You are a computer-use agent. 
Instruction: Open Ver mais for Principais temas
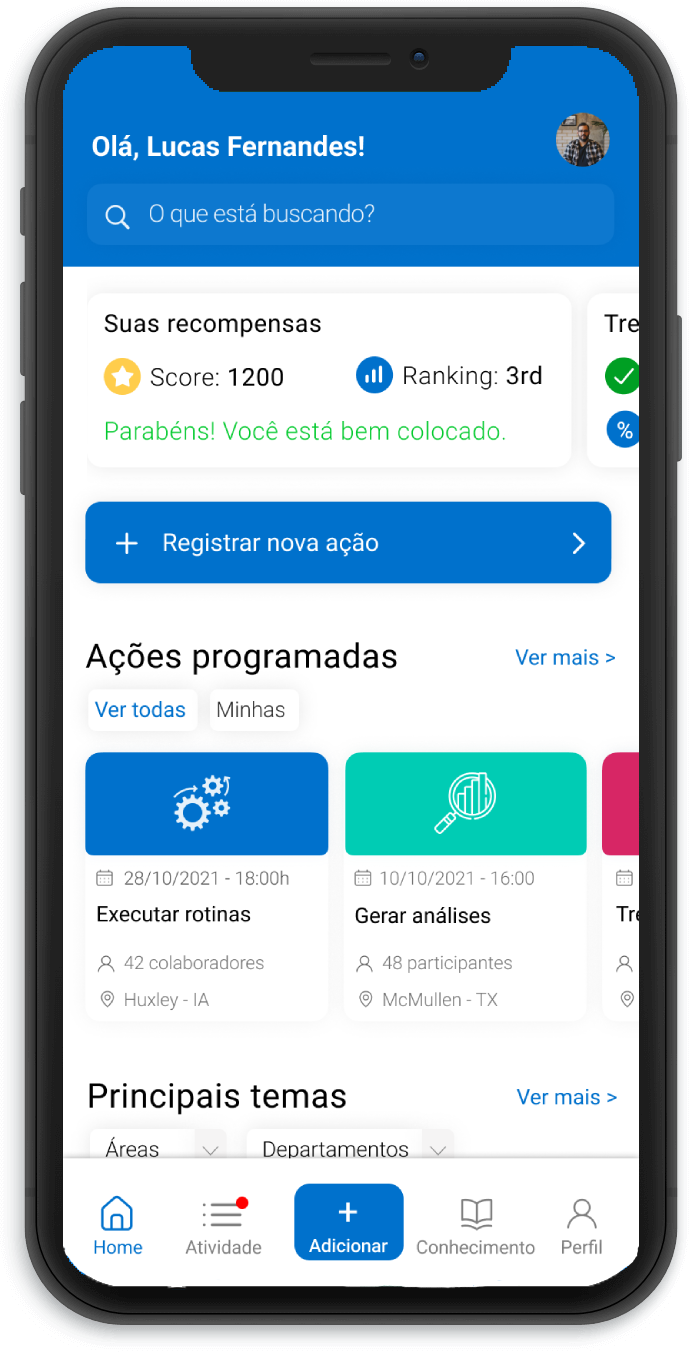pos(566,1097)
